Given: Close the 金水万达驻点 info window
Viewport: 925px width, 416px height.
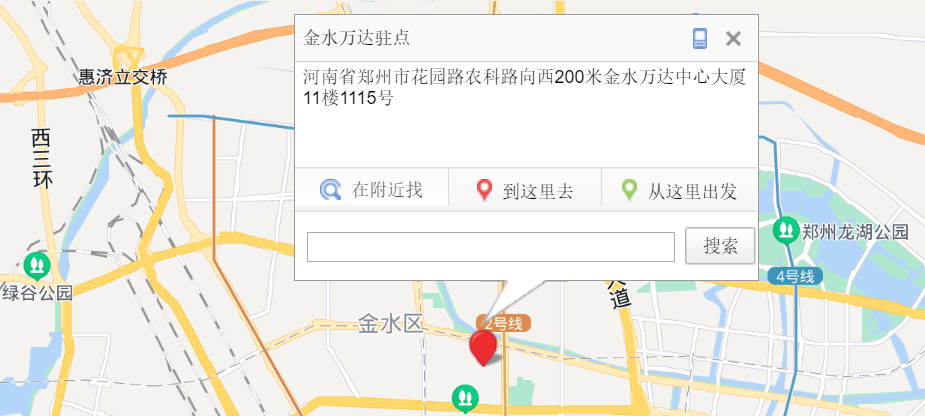Looking at the screenshot, I should 733,39.
